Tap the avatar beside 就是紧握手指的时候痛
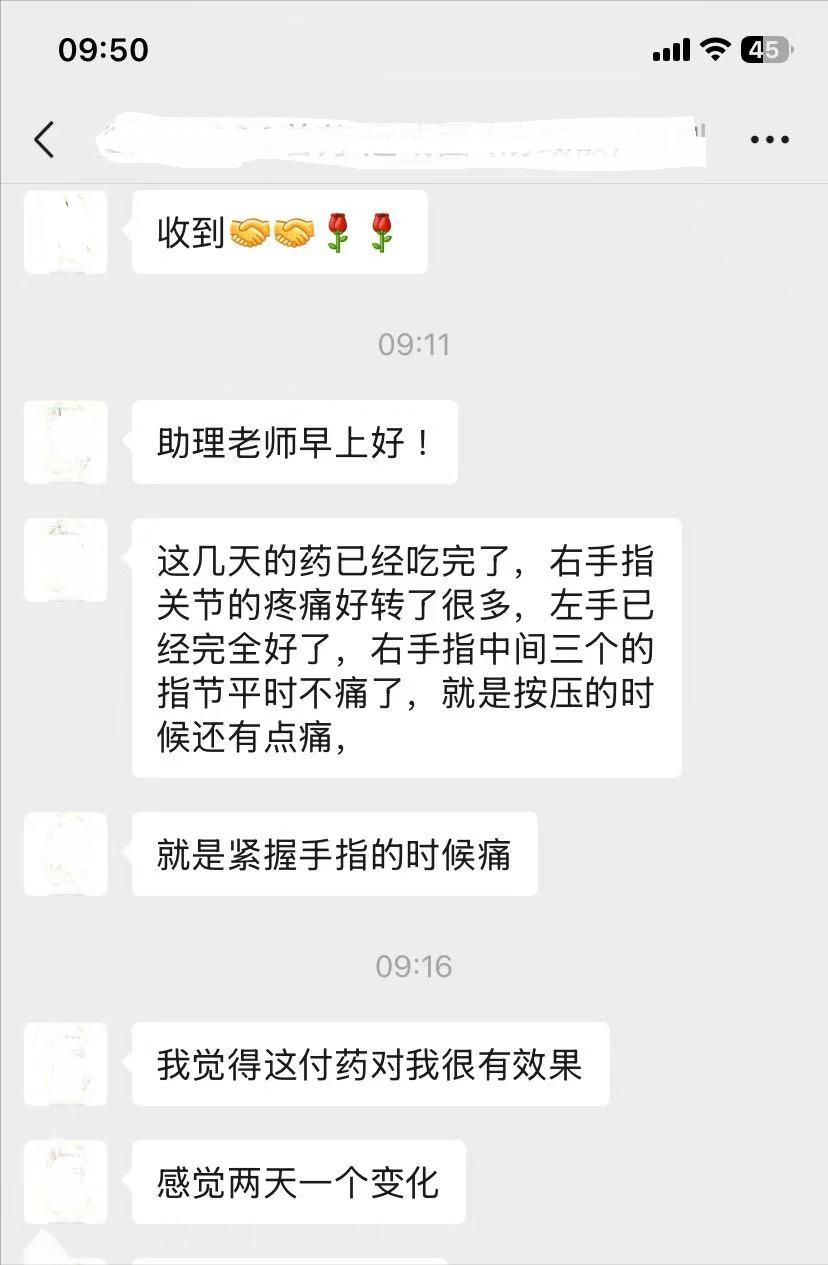 click(x=65, y=853)
